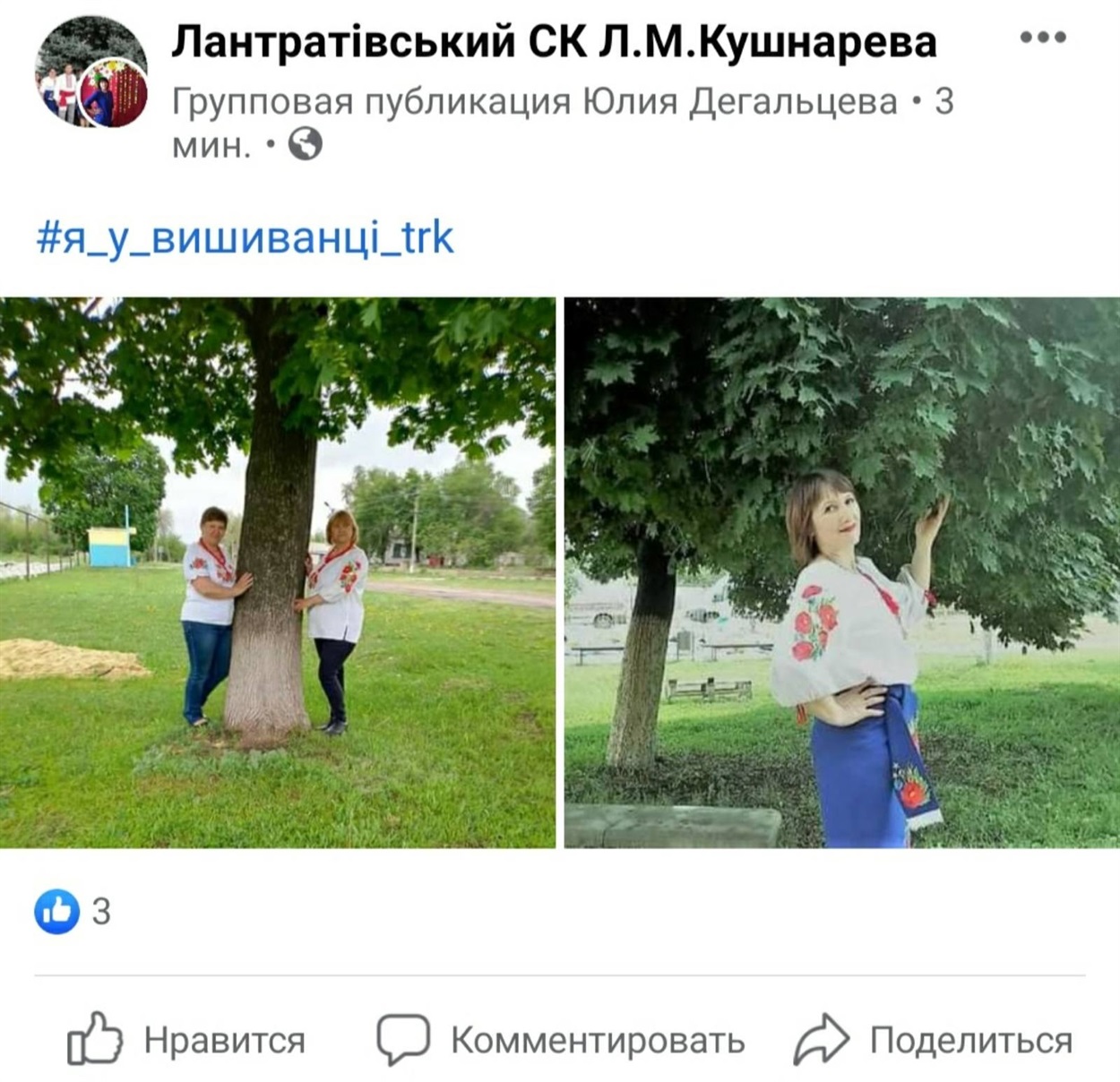Share the post via Поделиться
The image size is (1120, 1082).
(934, 1040)
